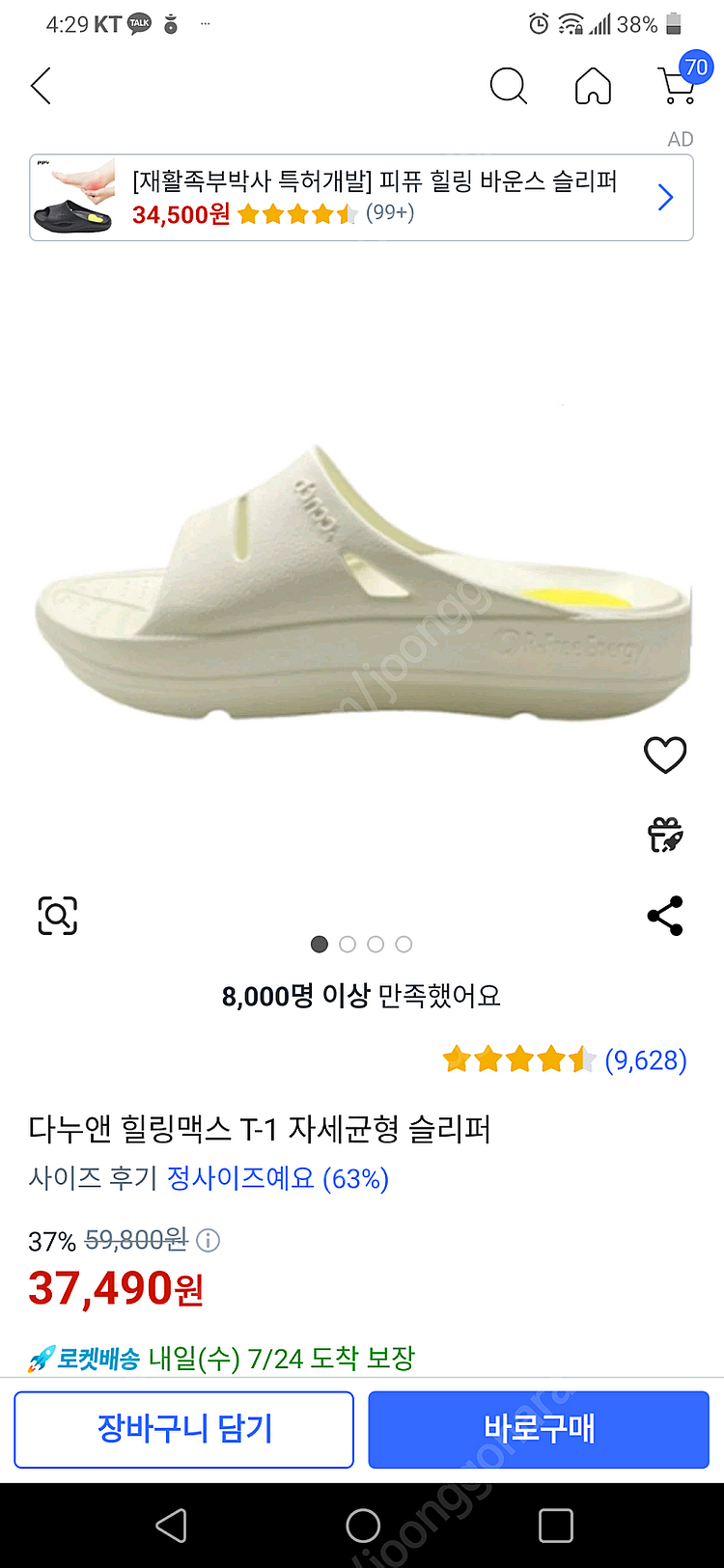Go back using the top arrow
The width and height of the screenshot is (724, 1568).
click(x=42, y=87)
